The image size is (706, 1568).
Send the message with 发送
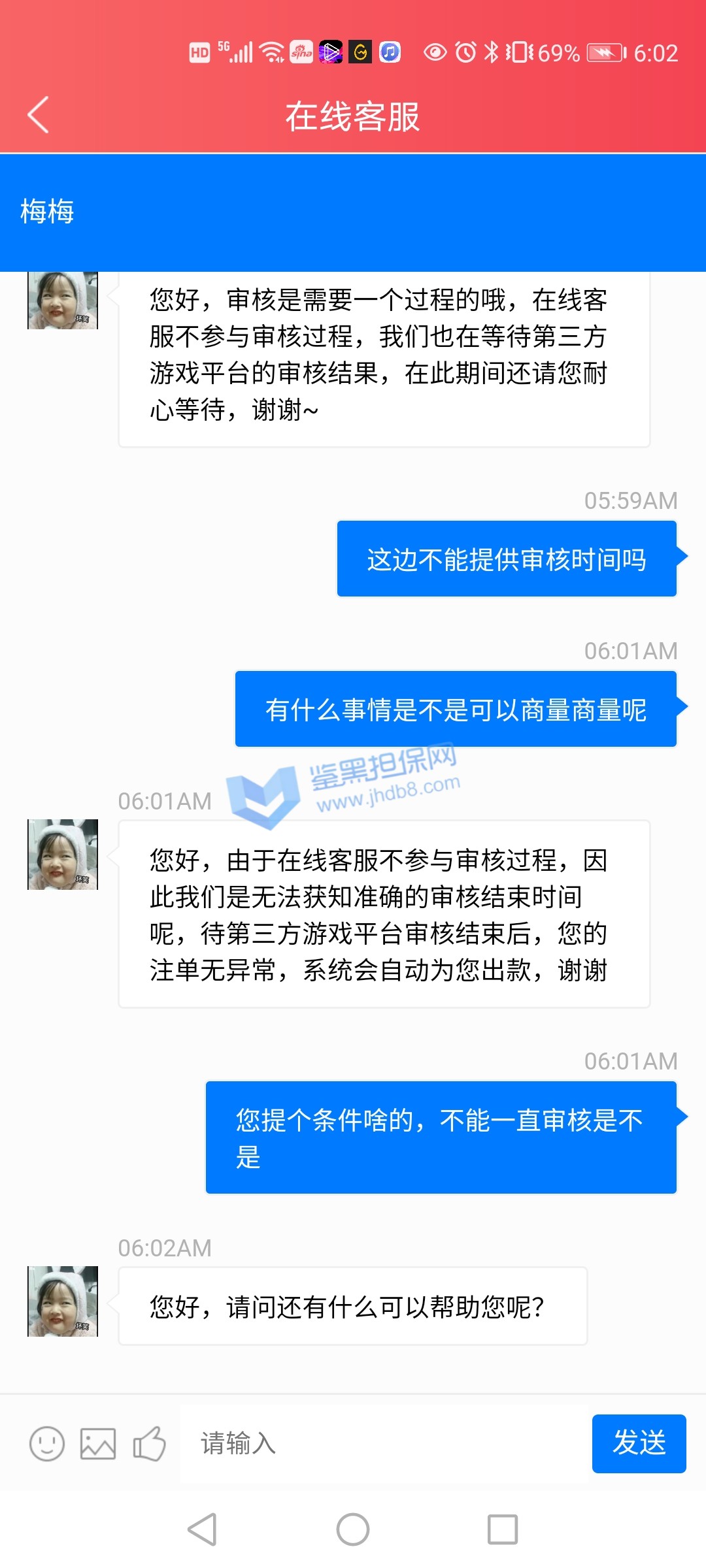coord(639,1443)
